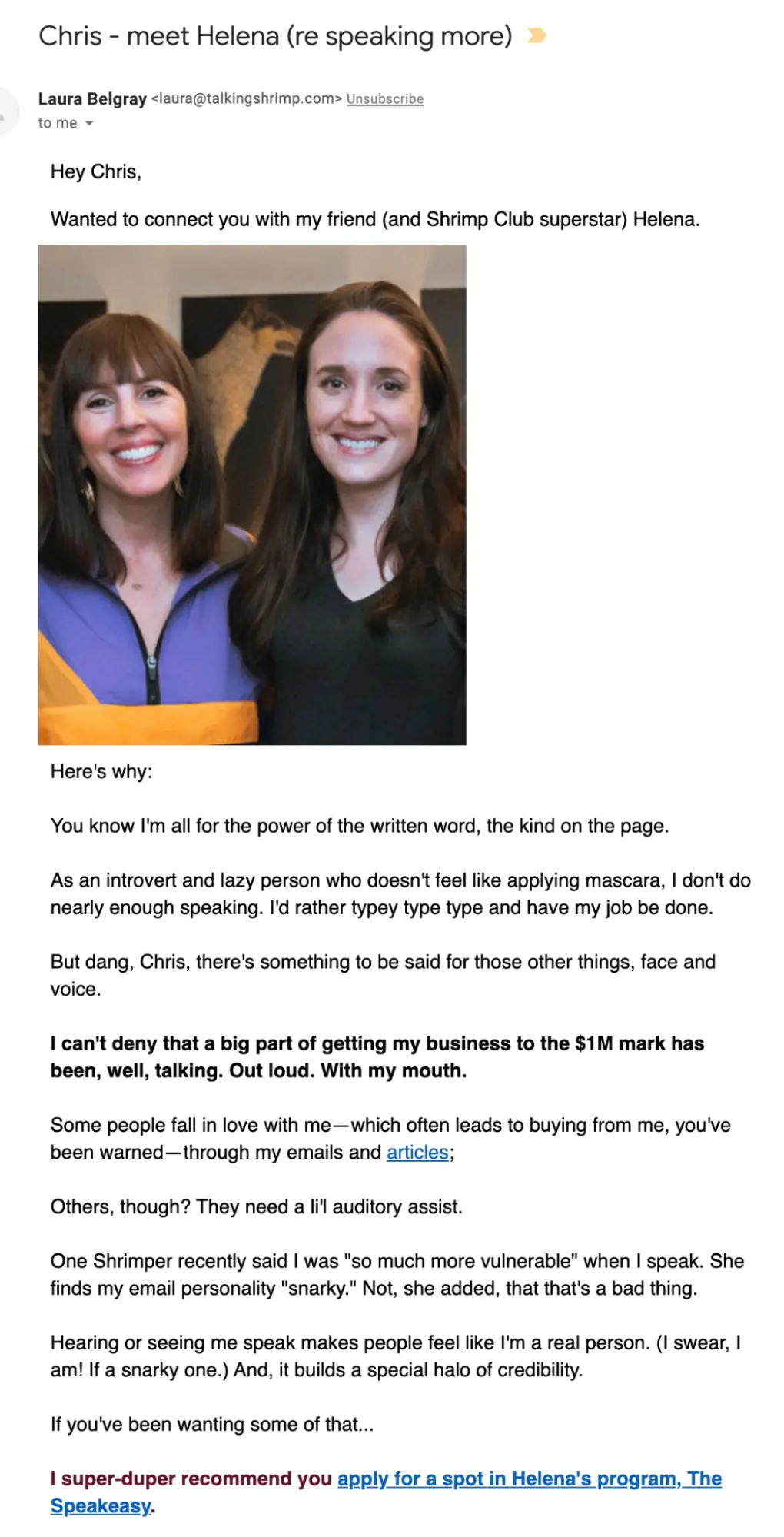Image resolution: width=784 pixels, height=1537 pixels.
Task: Tap the yellow importance marker beside subject
Action: click(537, 35)
